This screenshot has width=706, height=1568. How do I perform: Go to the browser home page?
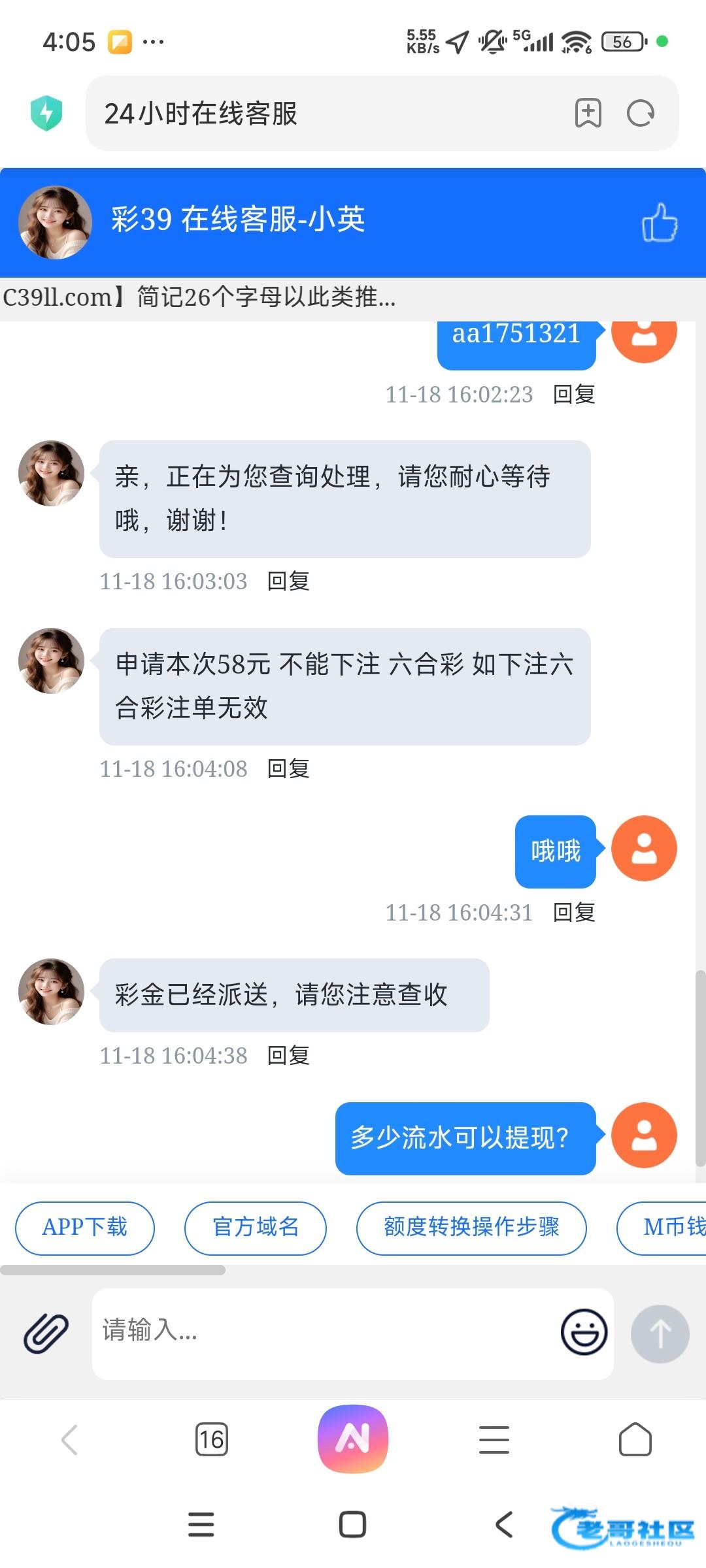[x=635, y=1439]
